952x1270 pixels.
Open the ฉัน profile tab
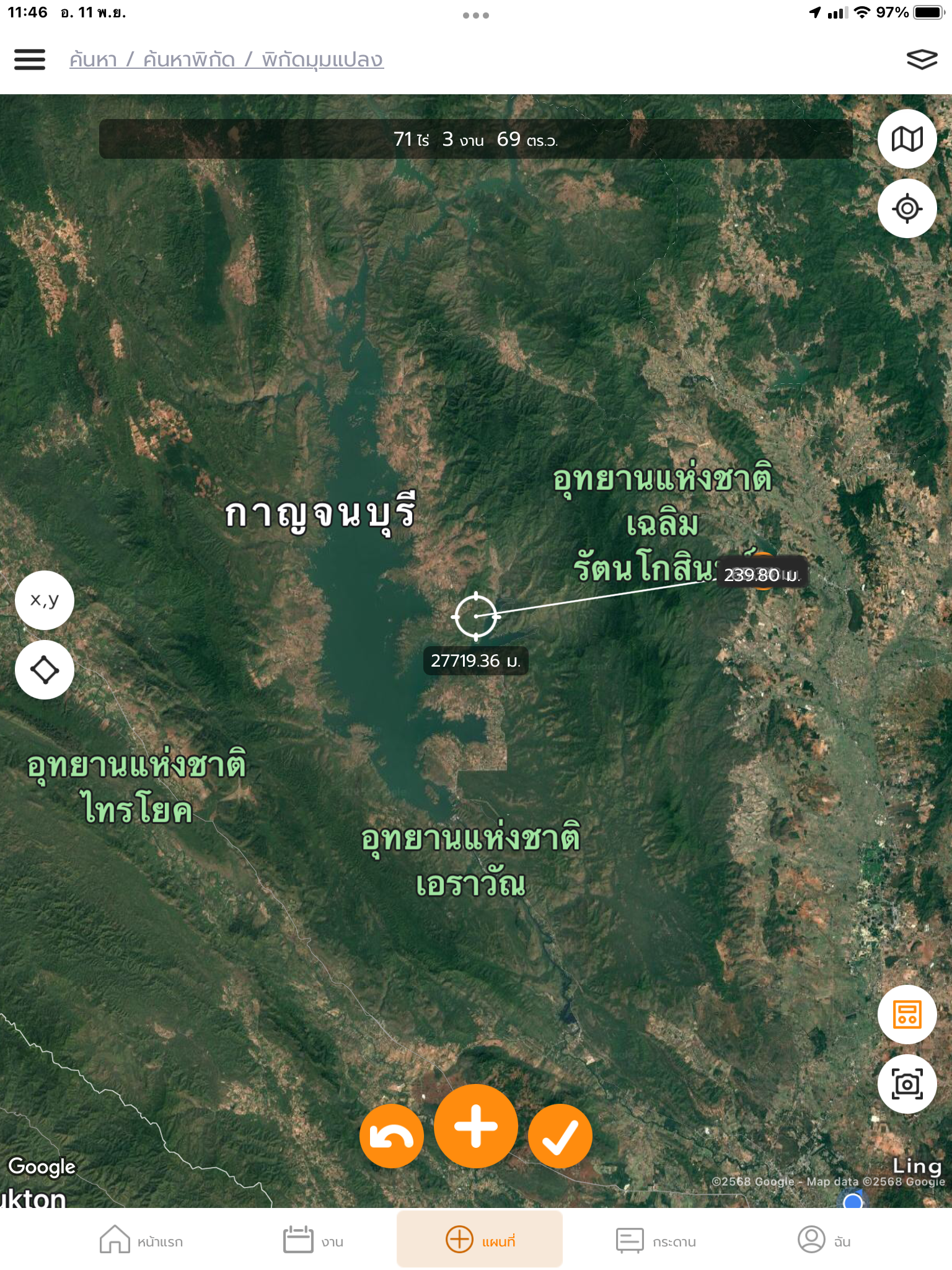pos(824,1240)
